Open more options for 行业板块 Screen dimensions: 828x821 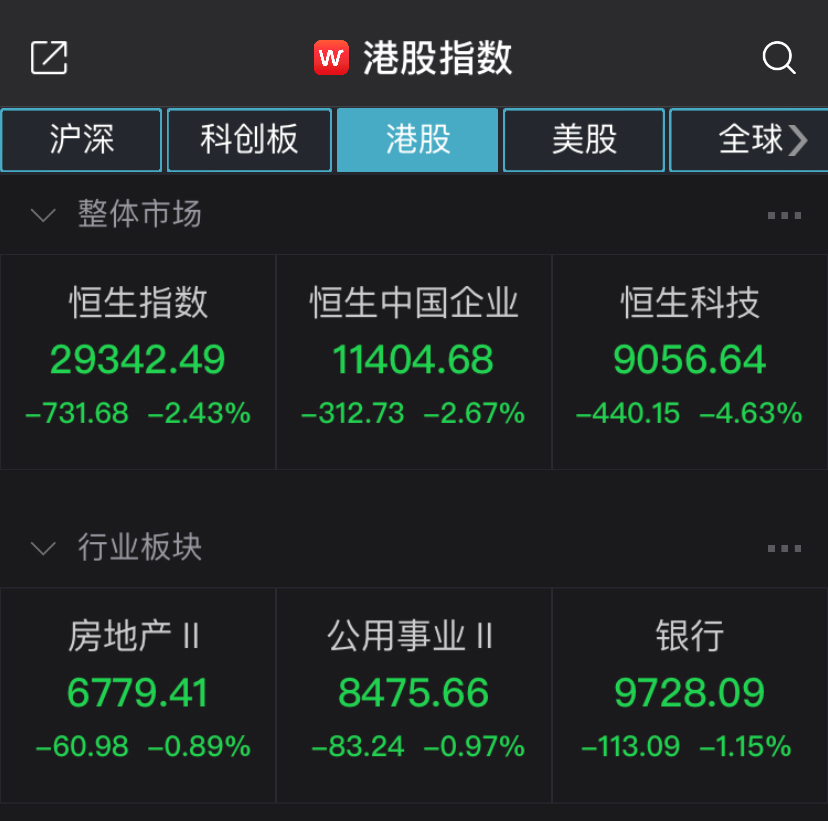tap(784, 548)
